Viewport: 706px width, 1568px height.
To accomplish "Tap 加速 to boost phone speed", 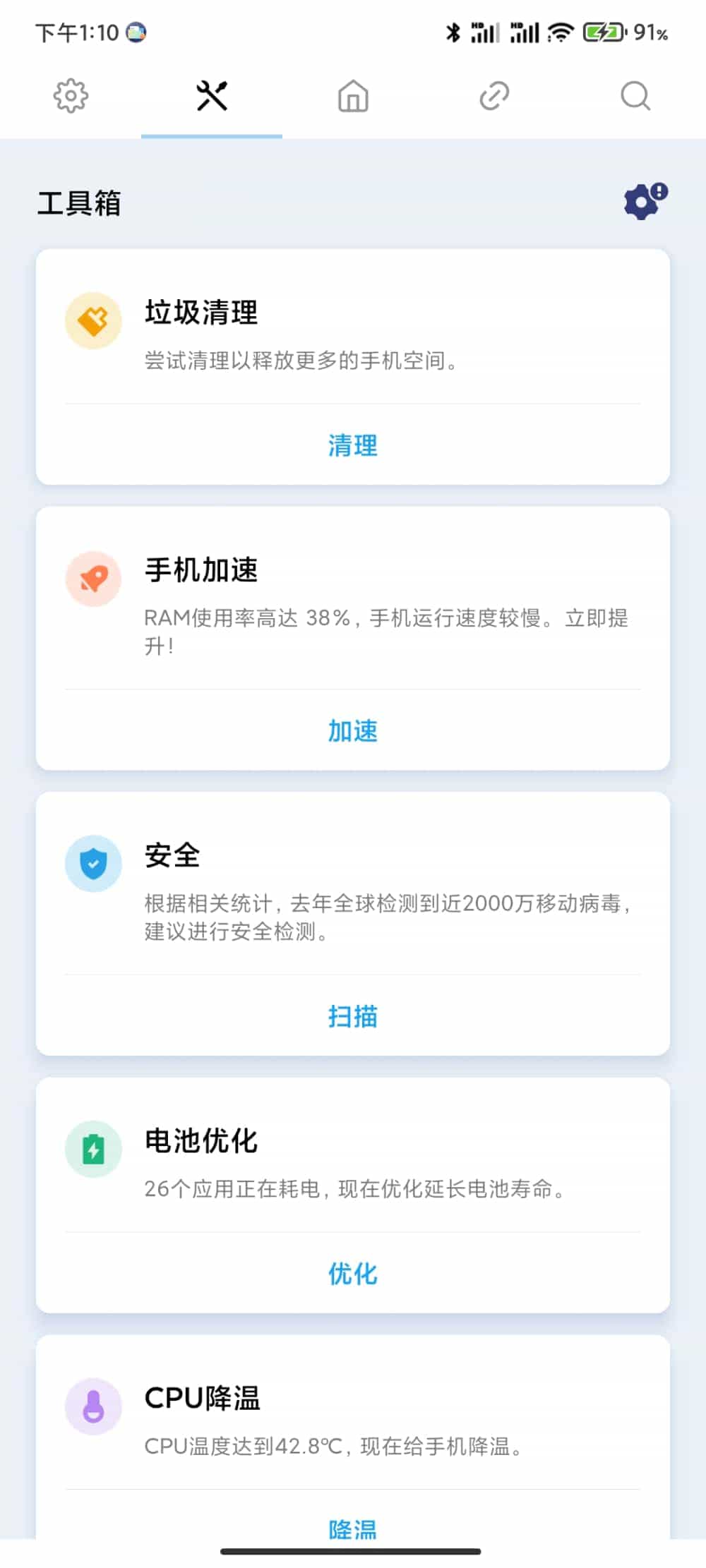I will (x=353, y=731).
